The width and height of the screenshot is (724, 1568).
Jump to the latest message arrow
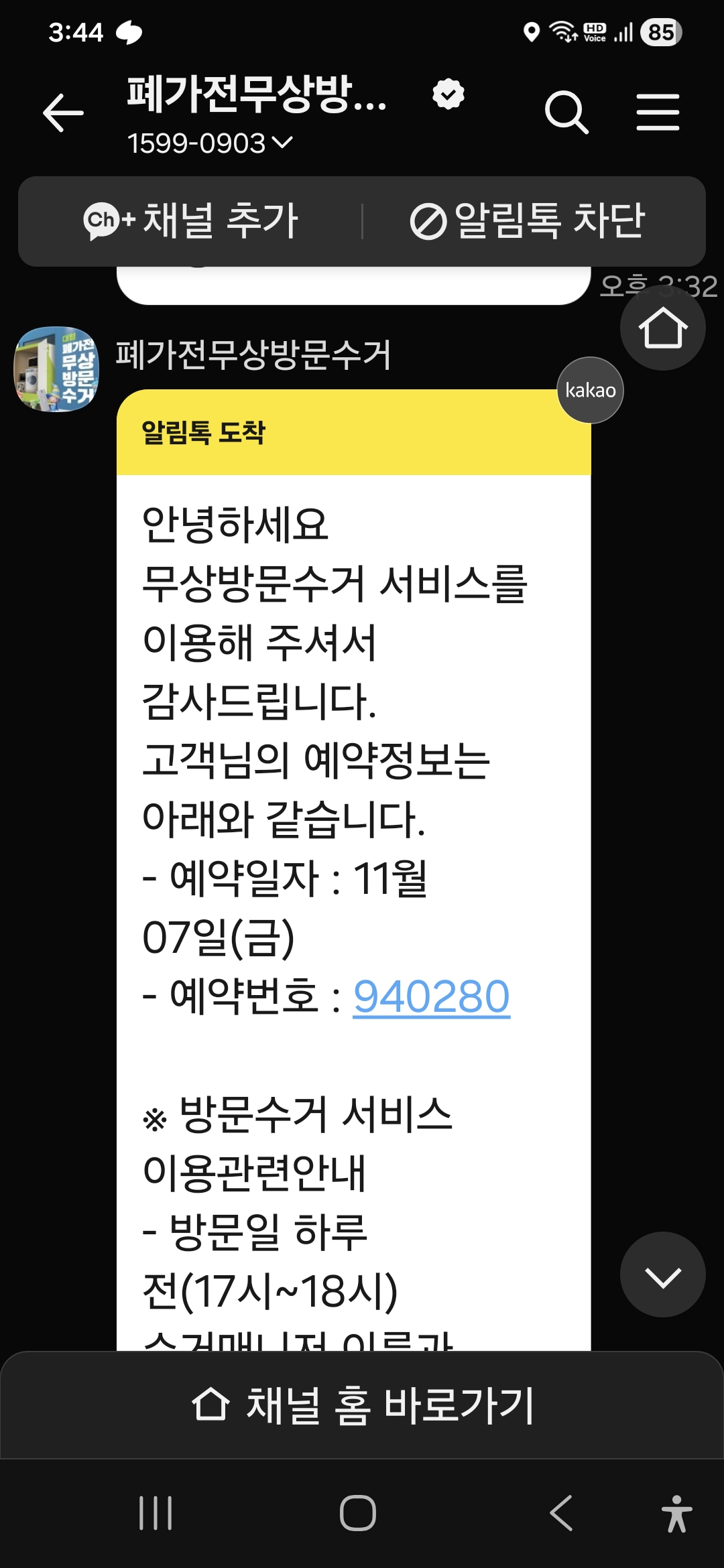[662, 1274]
